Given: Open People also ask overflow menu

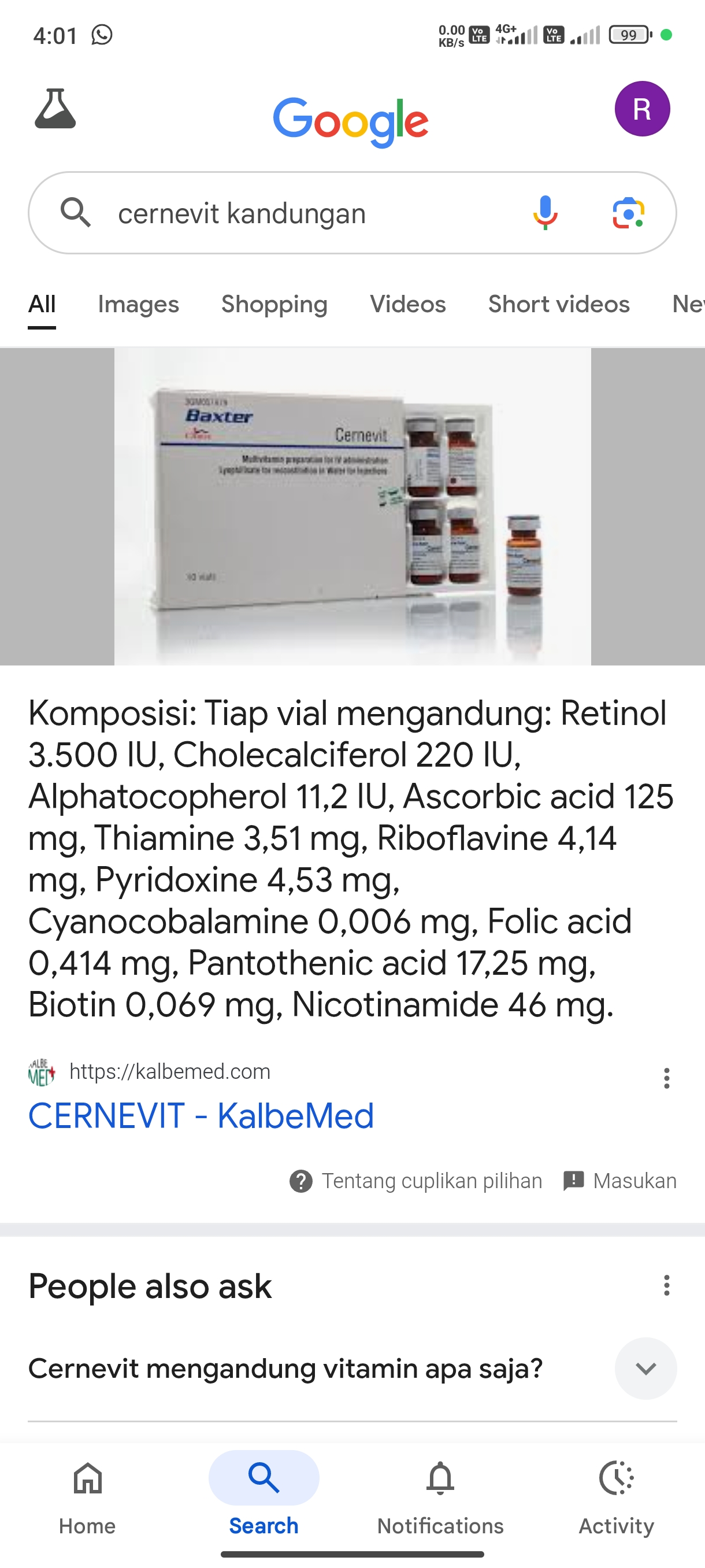Looking at the screenshot, I should [667, 1285].
